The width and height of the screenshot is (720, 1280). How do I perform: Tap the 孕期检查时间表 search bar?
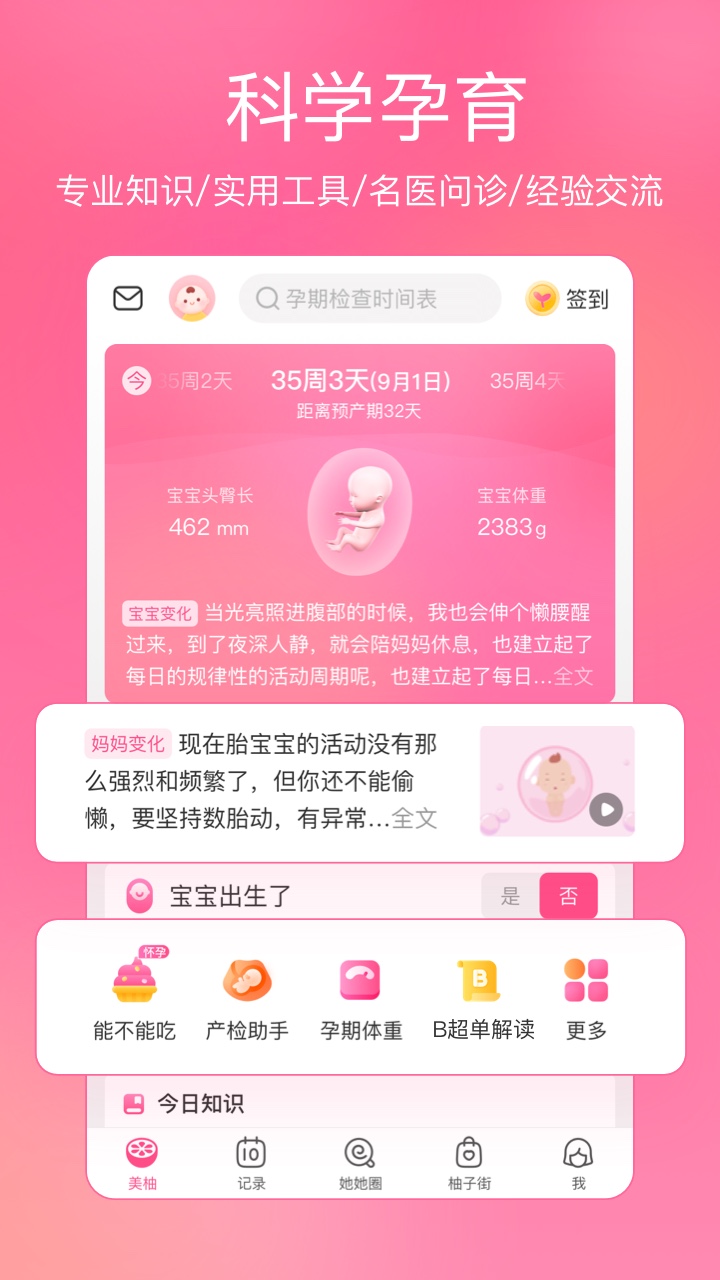[x=370, y=298]
